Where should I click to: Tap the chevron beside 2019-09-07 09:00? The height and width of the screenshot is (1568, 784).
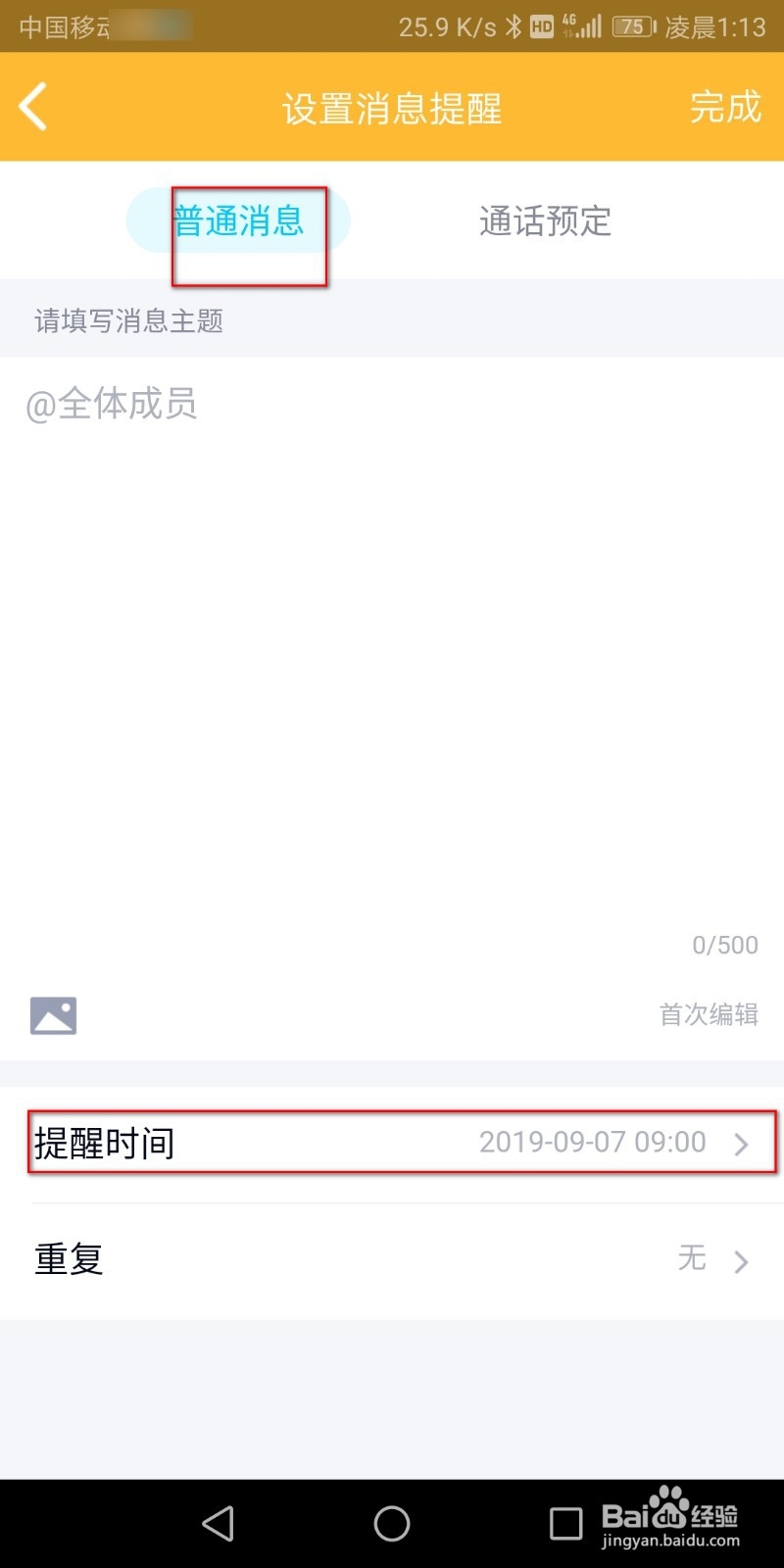point(742,1145)
